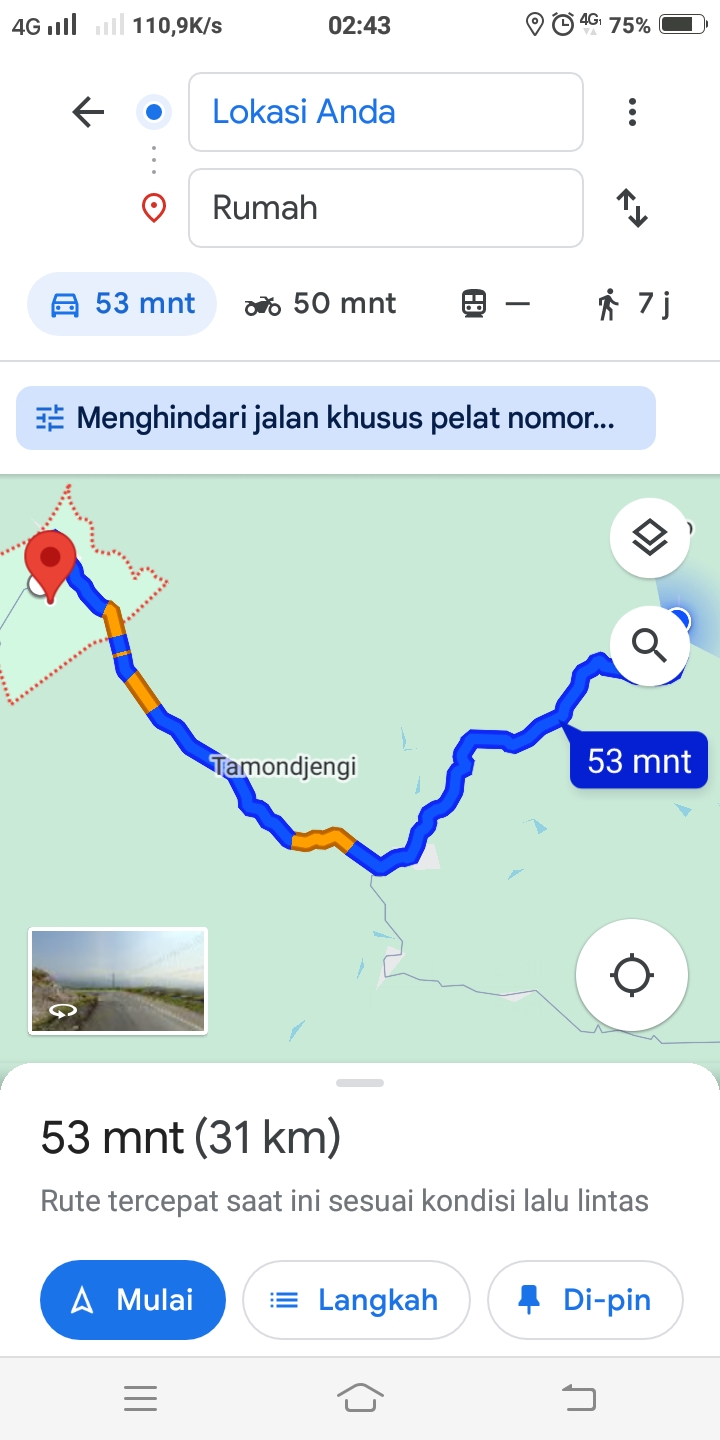Viewport: 720px width, 1440px height.
Task: Open the map layers button
Action: point(650,538)
